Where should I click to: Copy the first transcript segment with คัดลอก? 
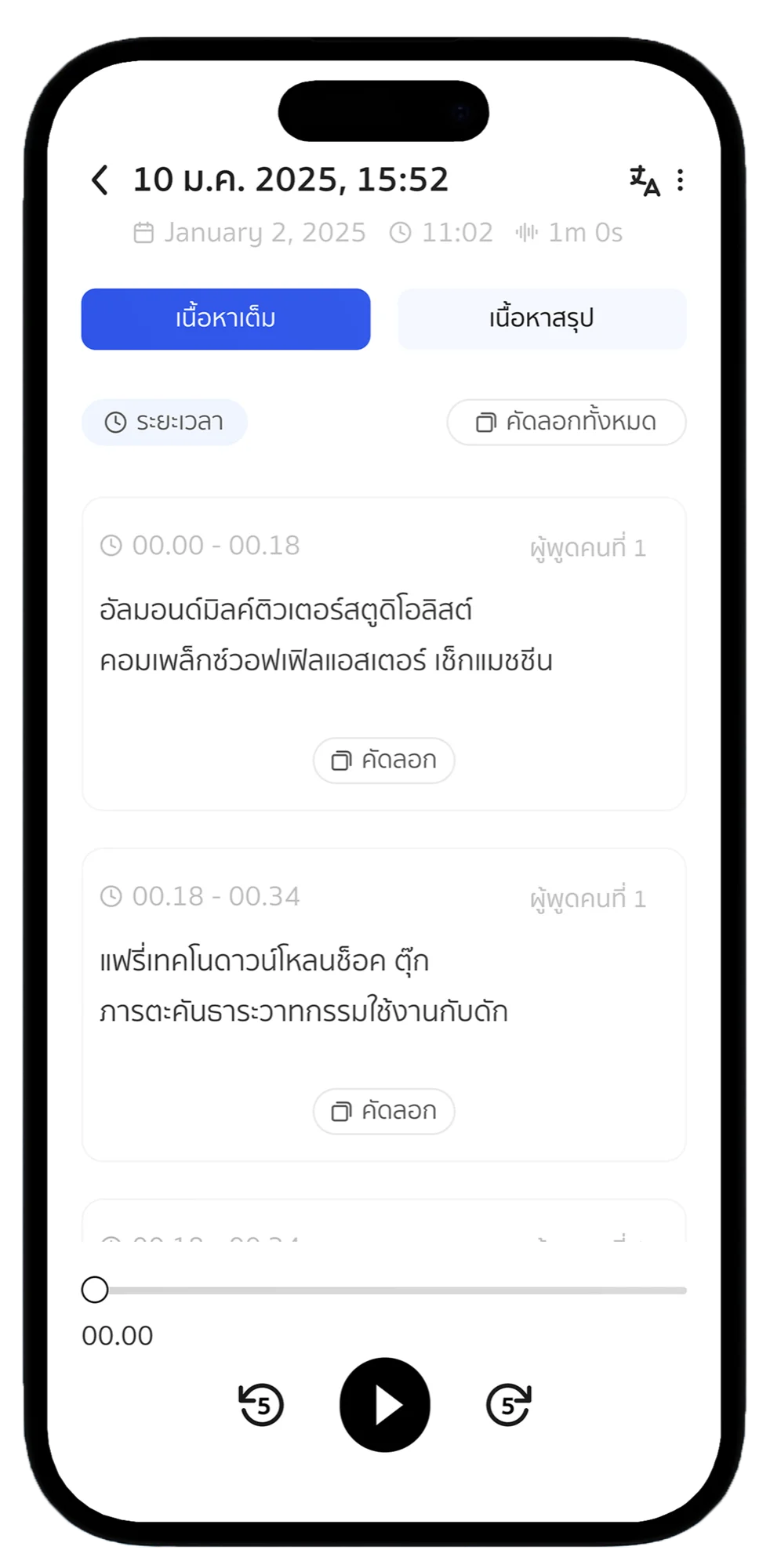tap(383, 760)
